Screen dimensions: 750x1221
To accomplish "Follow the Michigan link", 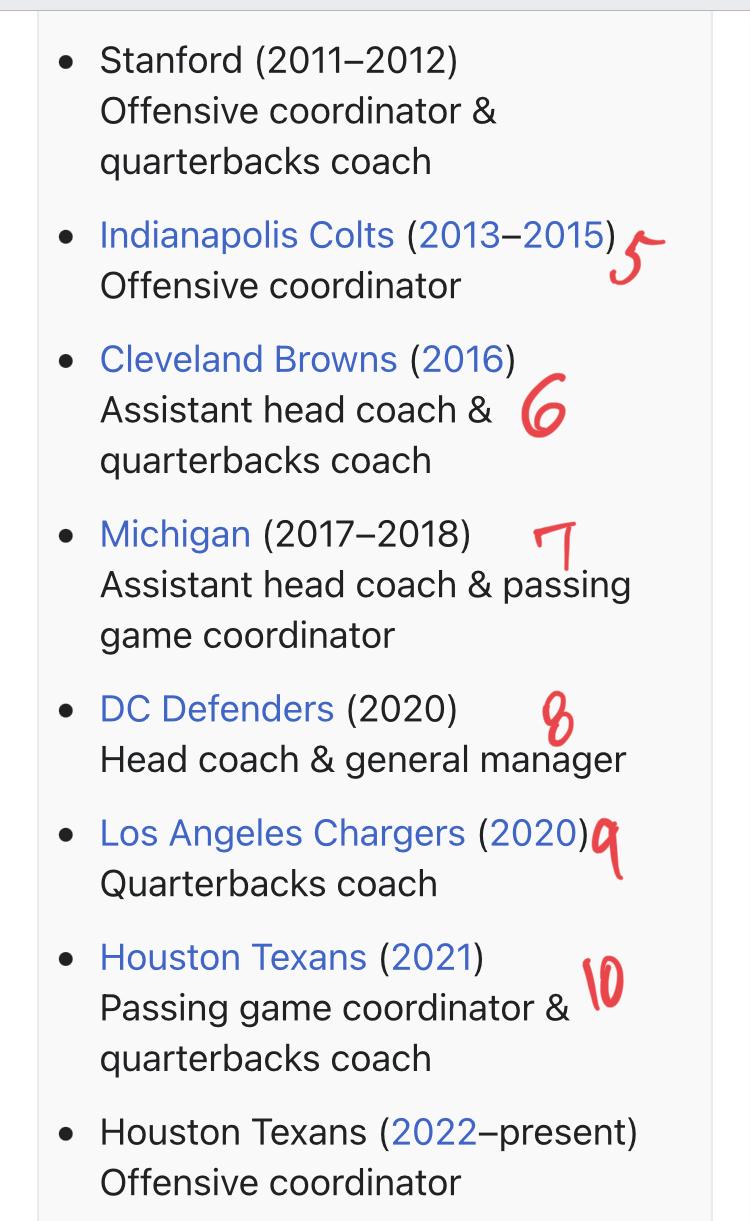I will coord(175,534).
